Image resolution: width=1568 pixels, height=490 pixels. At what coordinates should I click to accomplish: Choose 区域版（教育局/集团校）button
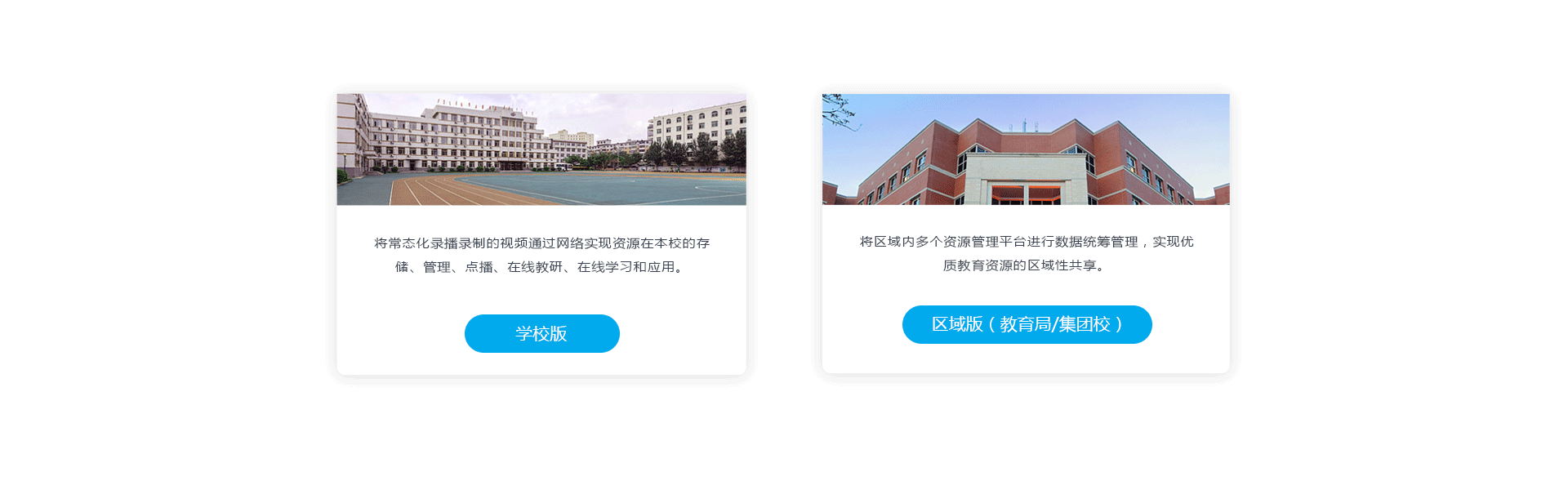(1027, 324)
